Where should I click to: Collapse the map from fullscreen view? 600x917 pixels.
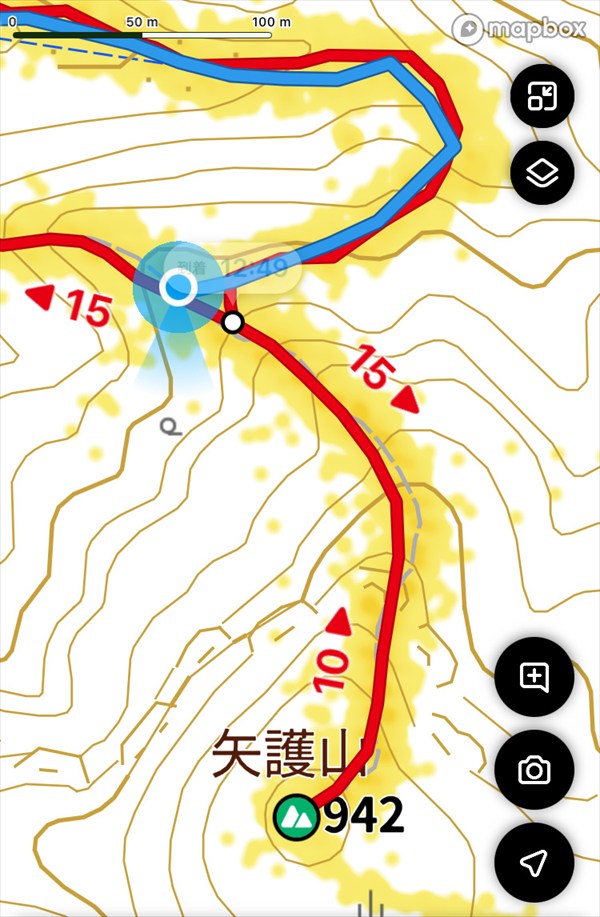542,97
